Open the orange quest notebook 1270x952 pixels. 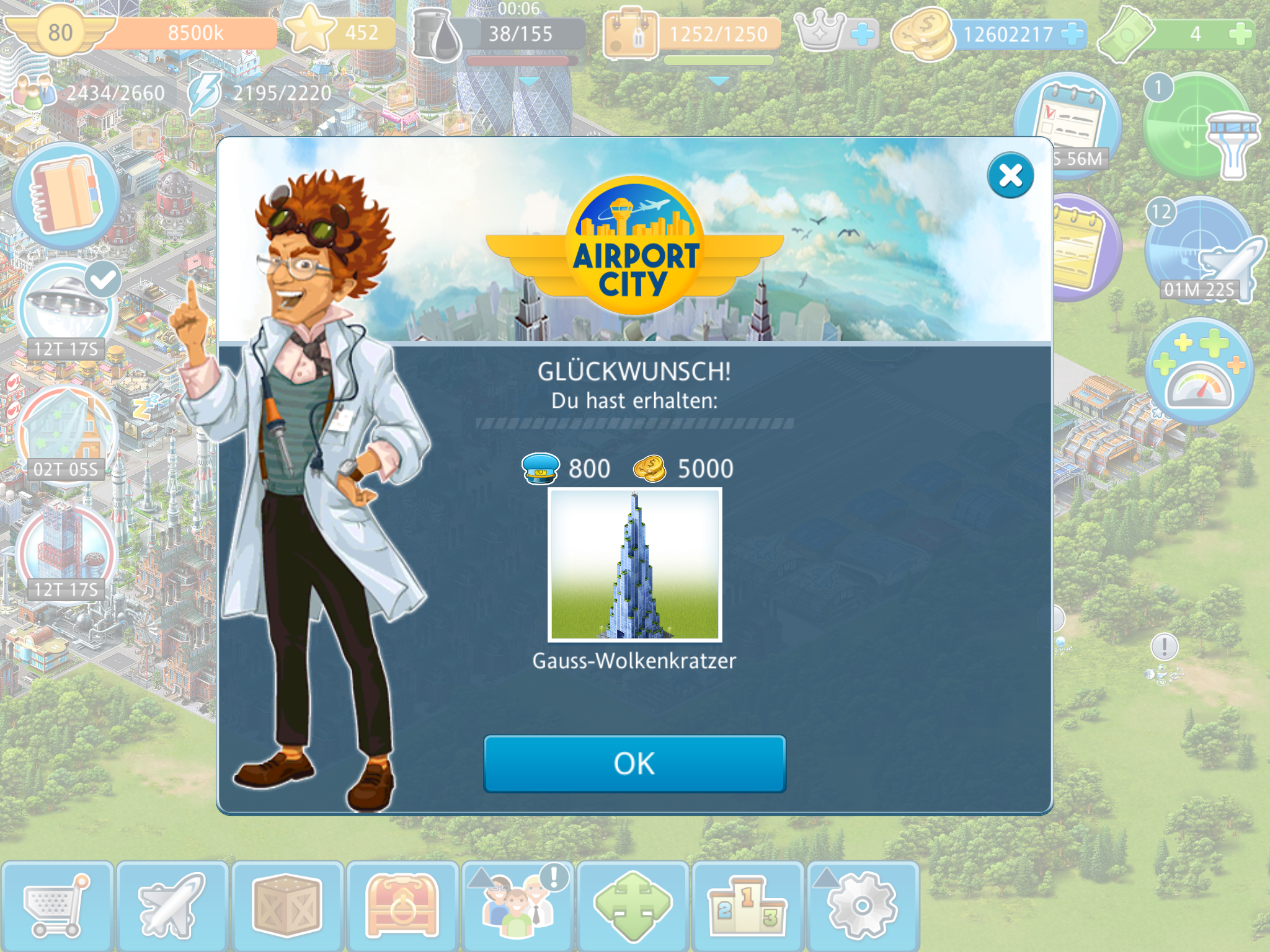[x=65, y=195]
